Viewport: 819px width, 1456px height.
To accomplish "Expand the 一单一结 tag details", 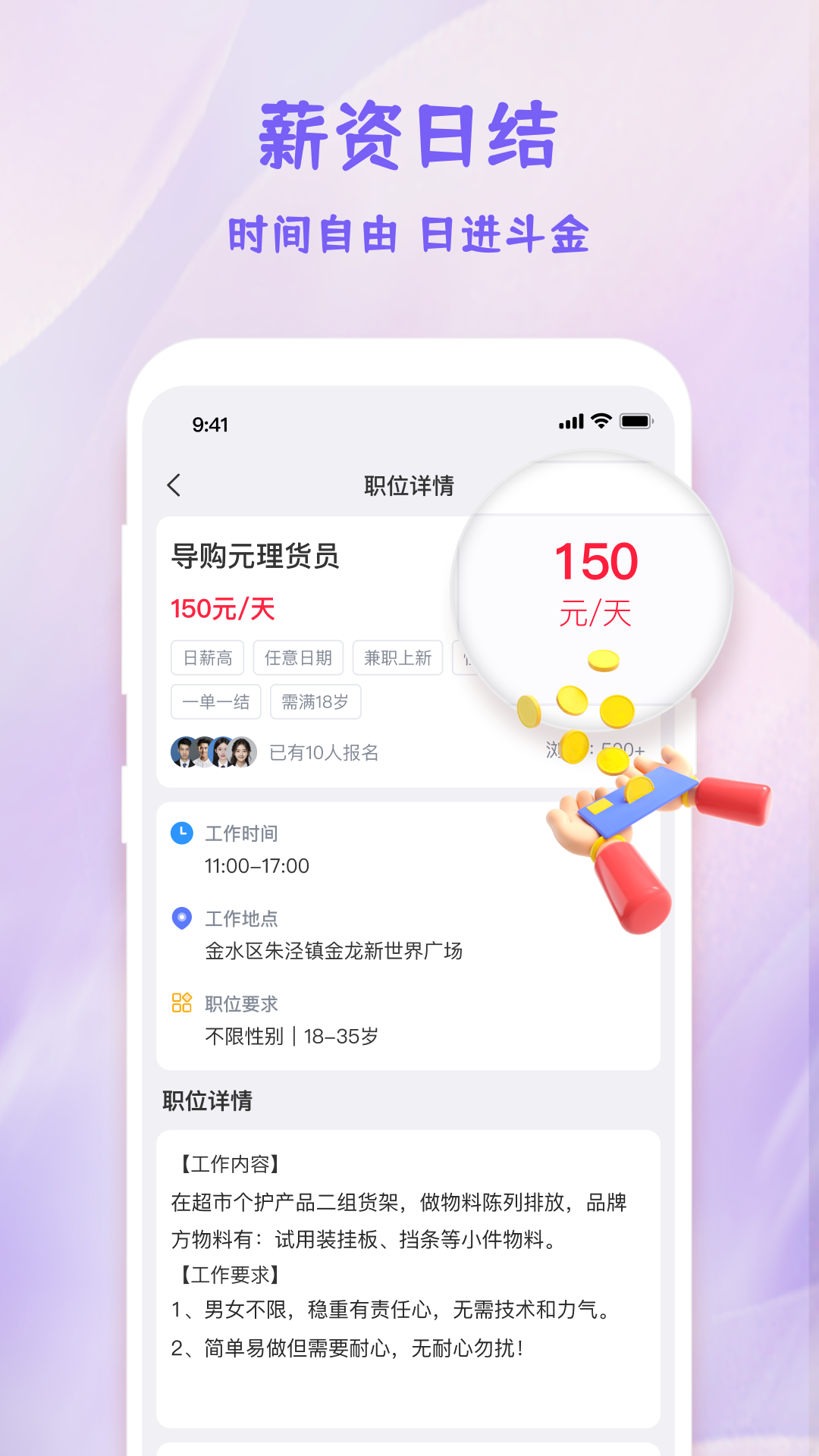I will pos(215,702).
